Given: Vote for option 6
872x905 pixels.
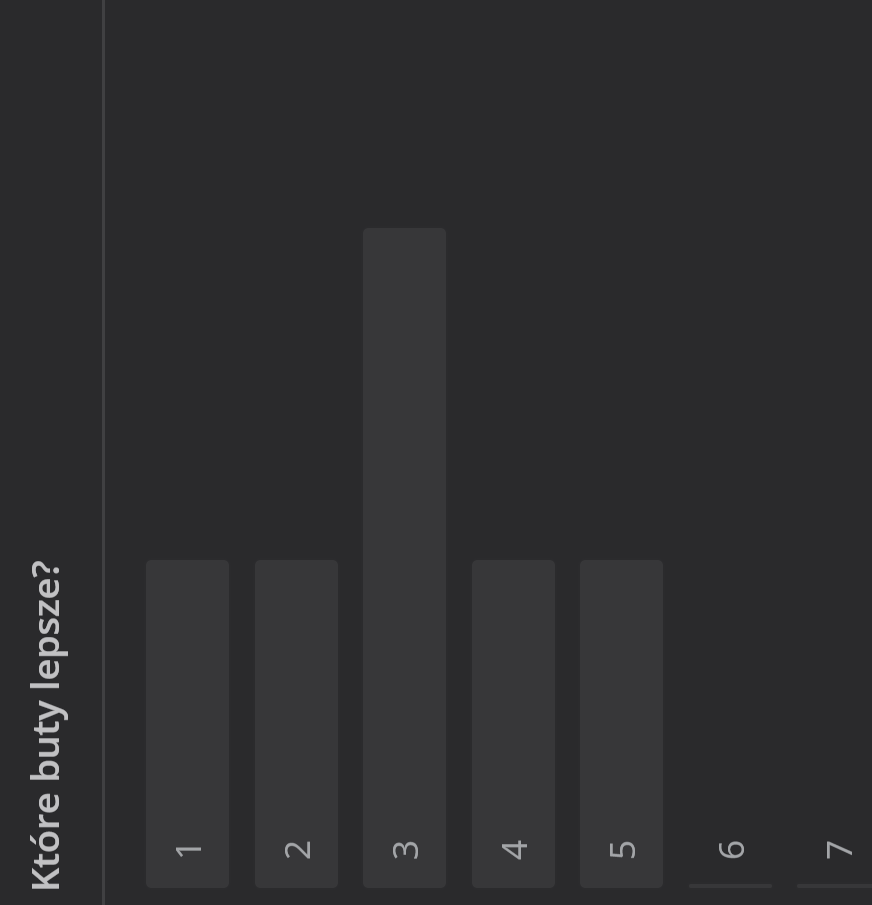Looking at the screenshot, I should (731, 852).
